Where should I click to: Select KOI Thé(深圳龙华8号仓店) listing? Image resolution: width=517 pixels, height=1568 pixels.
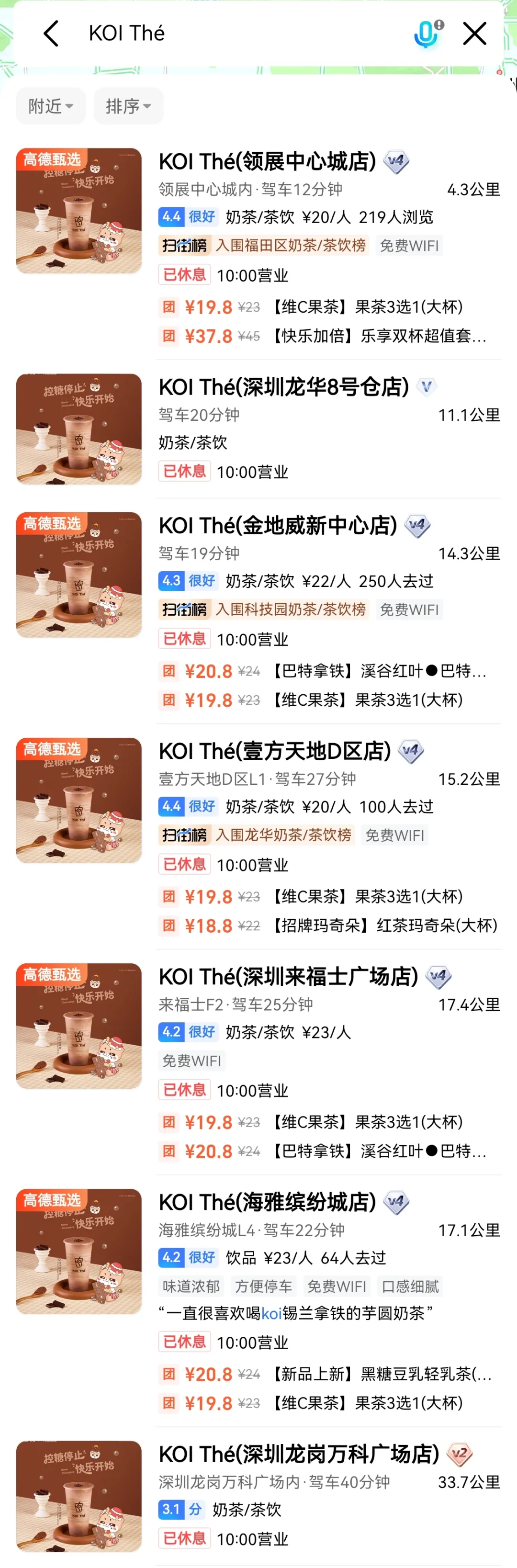(283, 387)
